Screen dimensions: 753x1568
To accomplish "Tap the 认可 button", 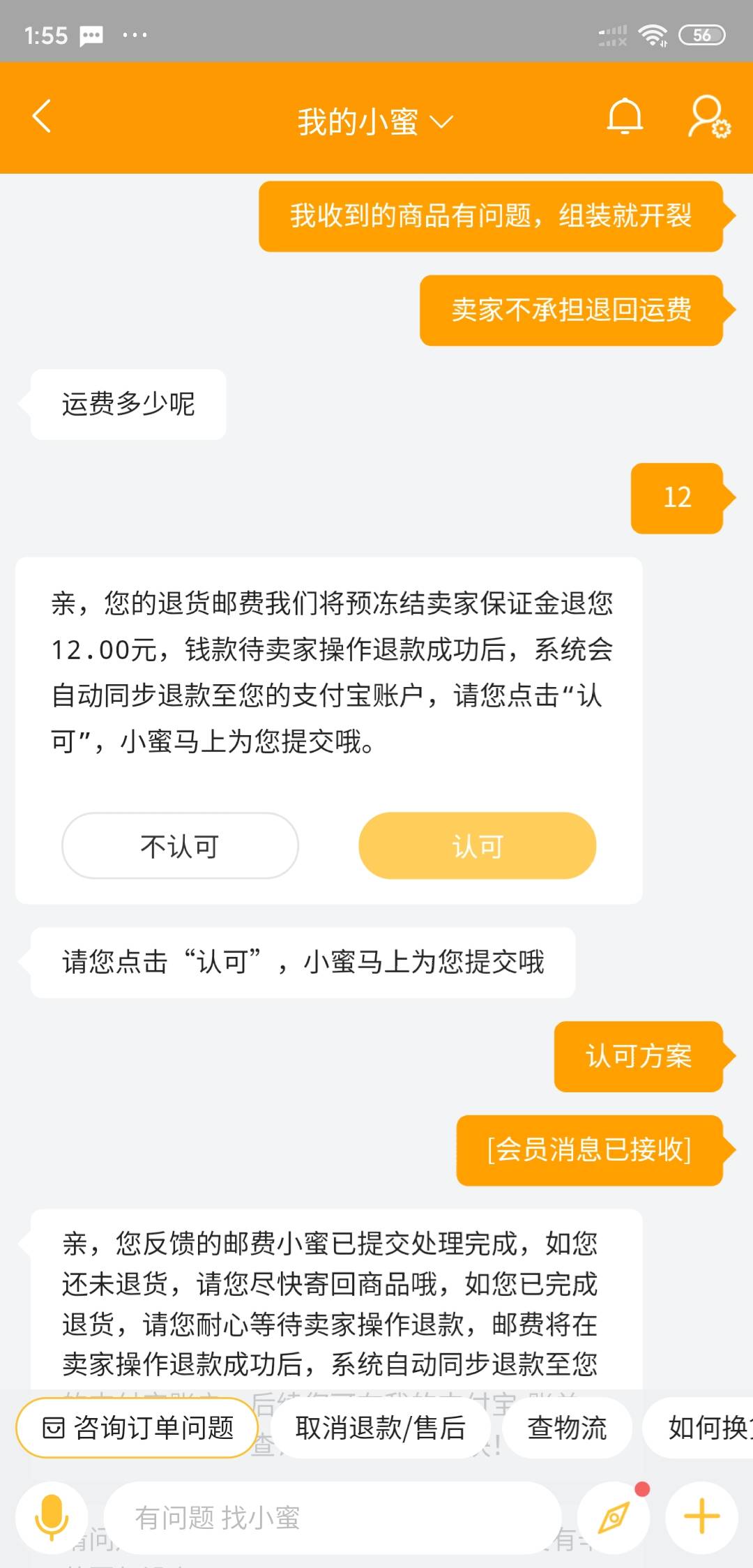I will tap(478, 845).
